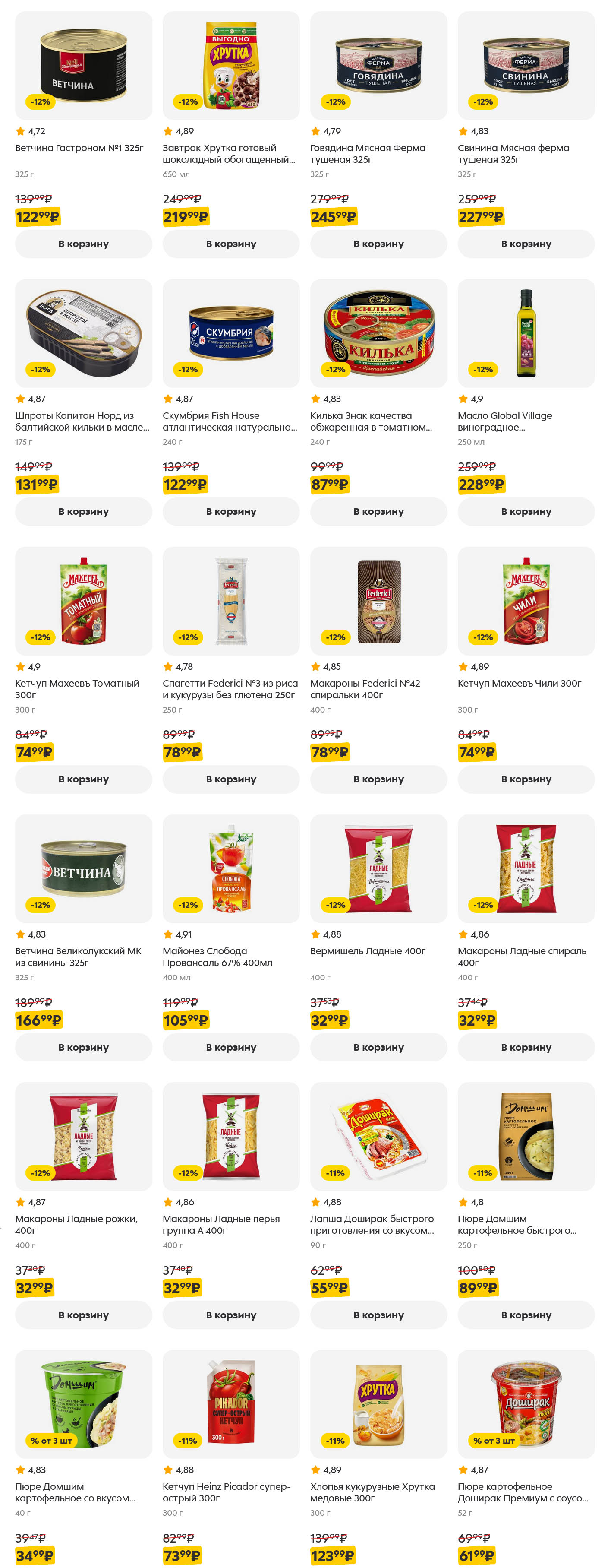Add Лапша Доширак to cart
The width and height of the screenshot is (611, 1568).
click(378, 1315)
